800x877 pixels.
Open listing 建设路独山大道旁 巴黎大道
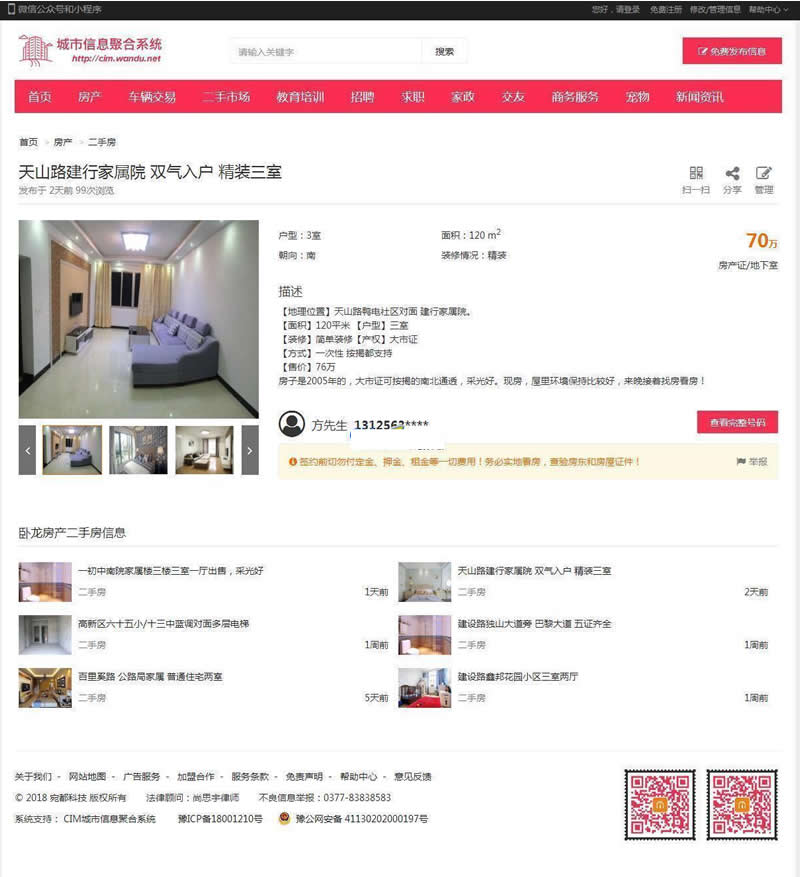(x=534, y=623)
